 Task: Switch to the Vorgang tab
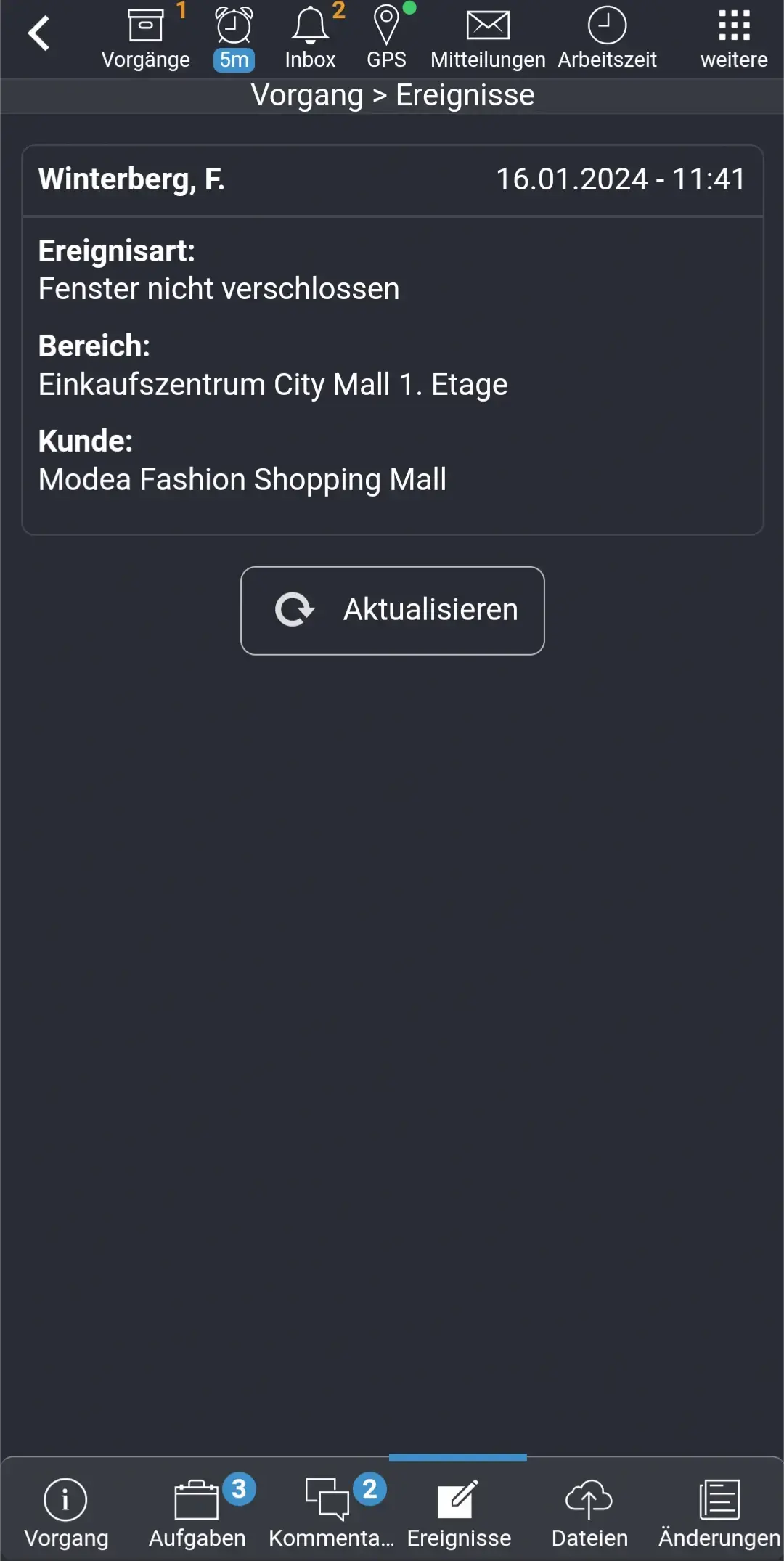[66, 1510]
